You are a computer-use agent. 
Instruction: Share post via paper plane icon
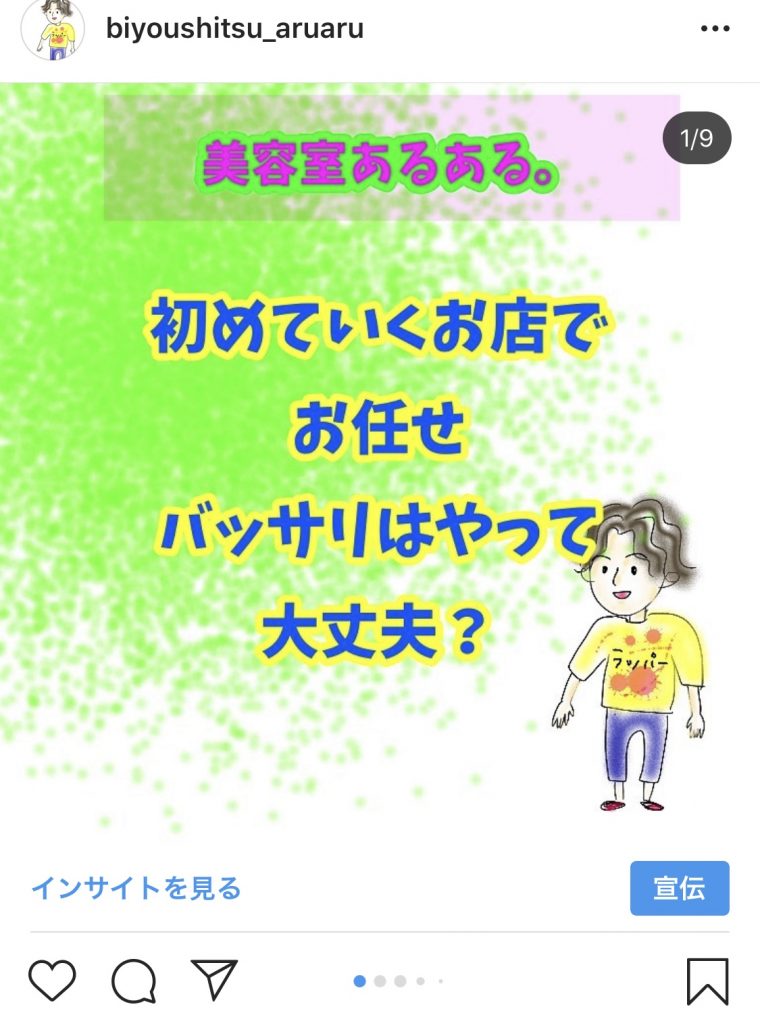pos(214,980)
